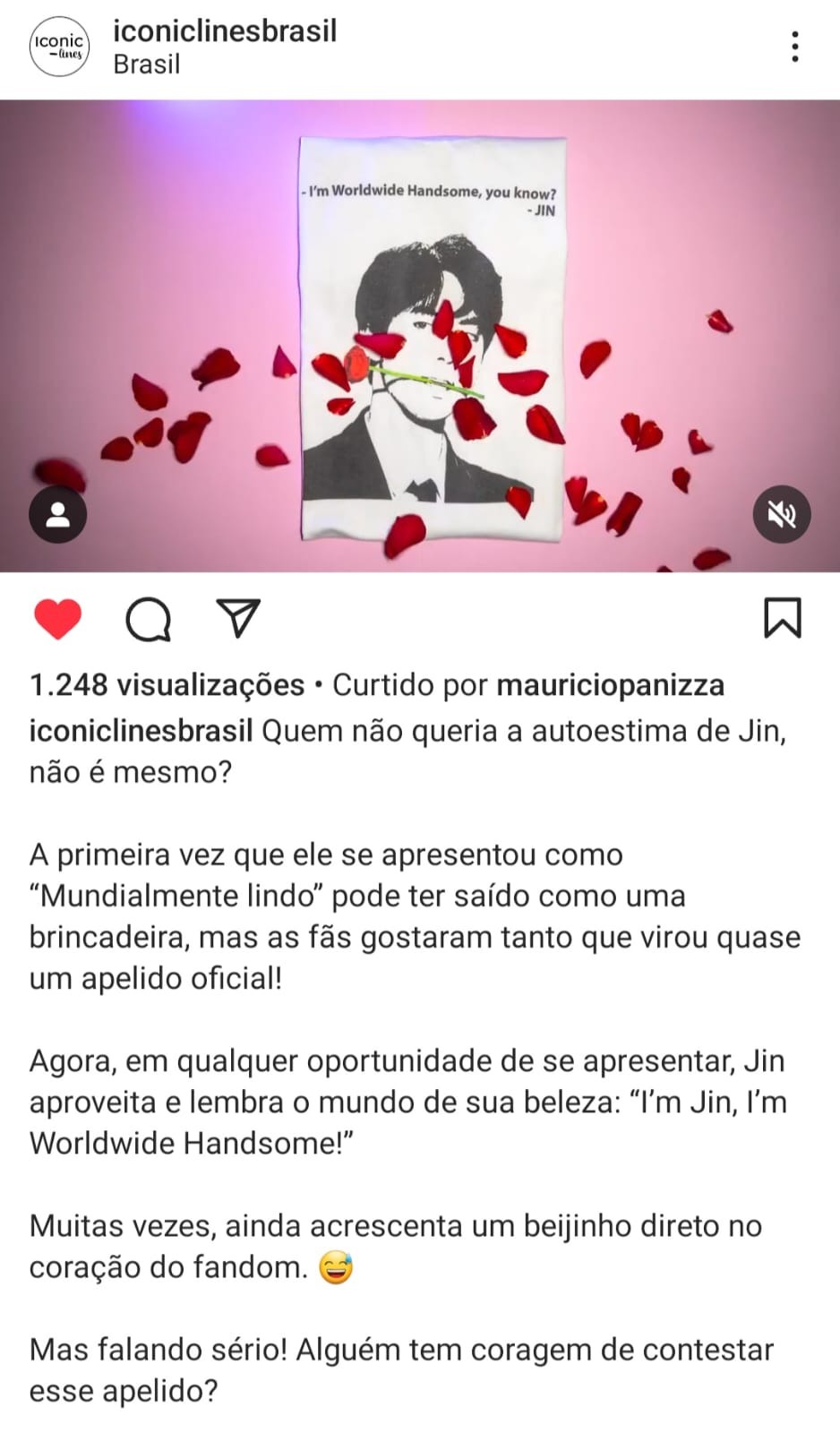840x1433 pixels.
Task: Share the post via the paper plane
Action: [x=238, y=618]
